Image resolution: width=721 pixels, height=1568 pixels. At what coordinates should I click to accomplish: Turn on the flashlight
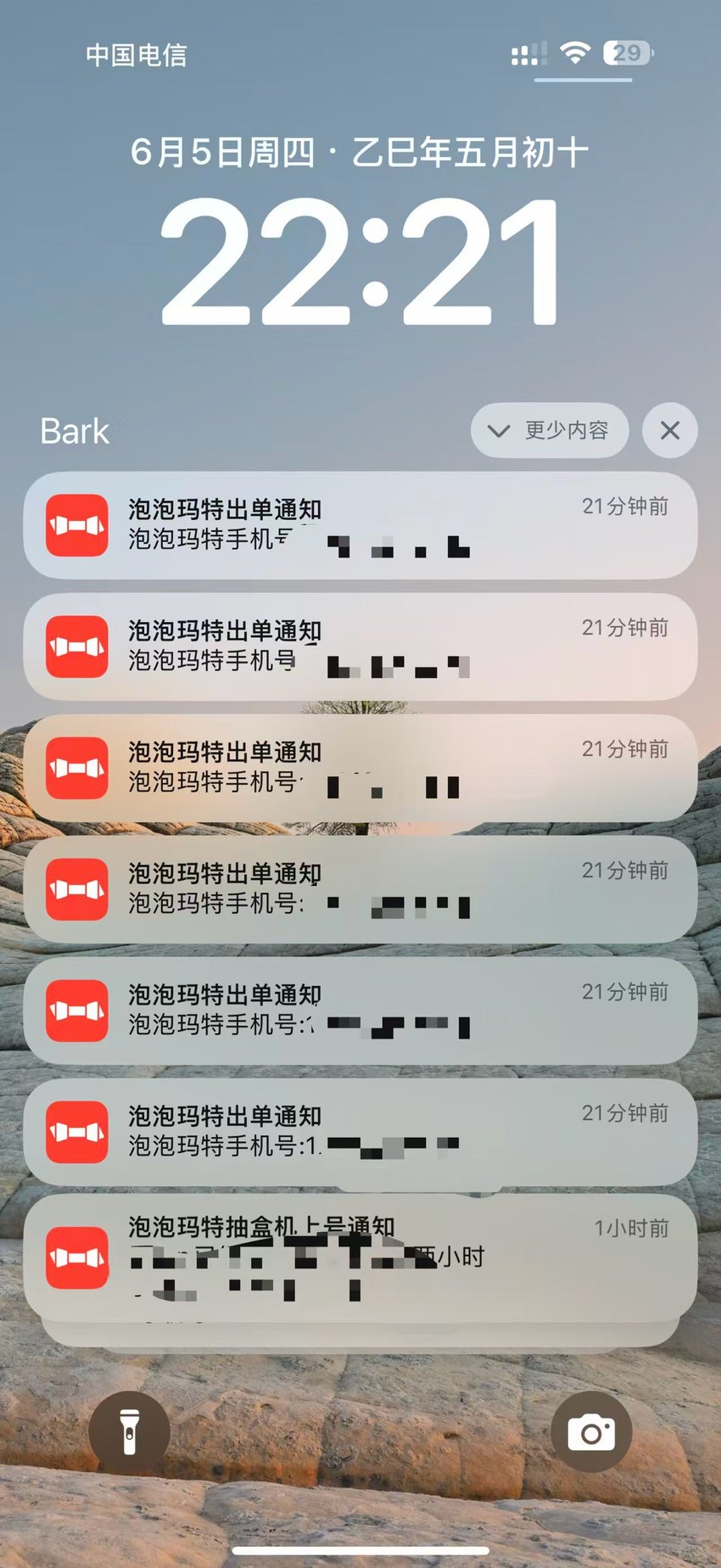coord(129,1432)
